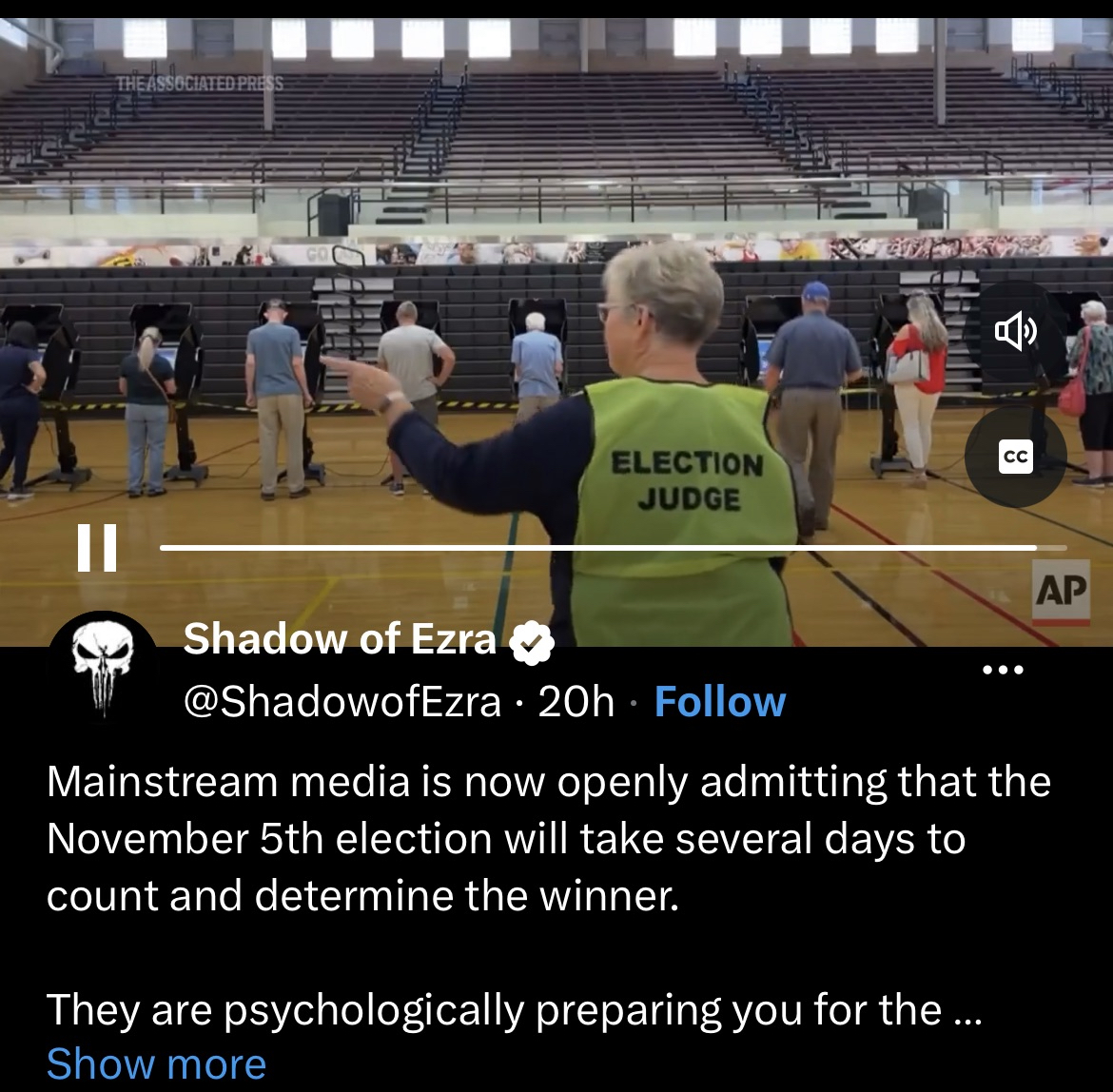Image resolution: width=1113 pixels, height=1092 pixels.
Task: Follow Shadow of Ezra
Action: coord(720,702)
